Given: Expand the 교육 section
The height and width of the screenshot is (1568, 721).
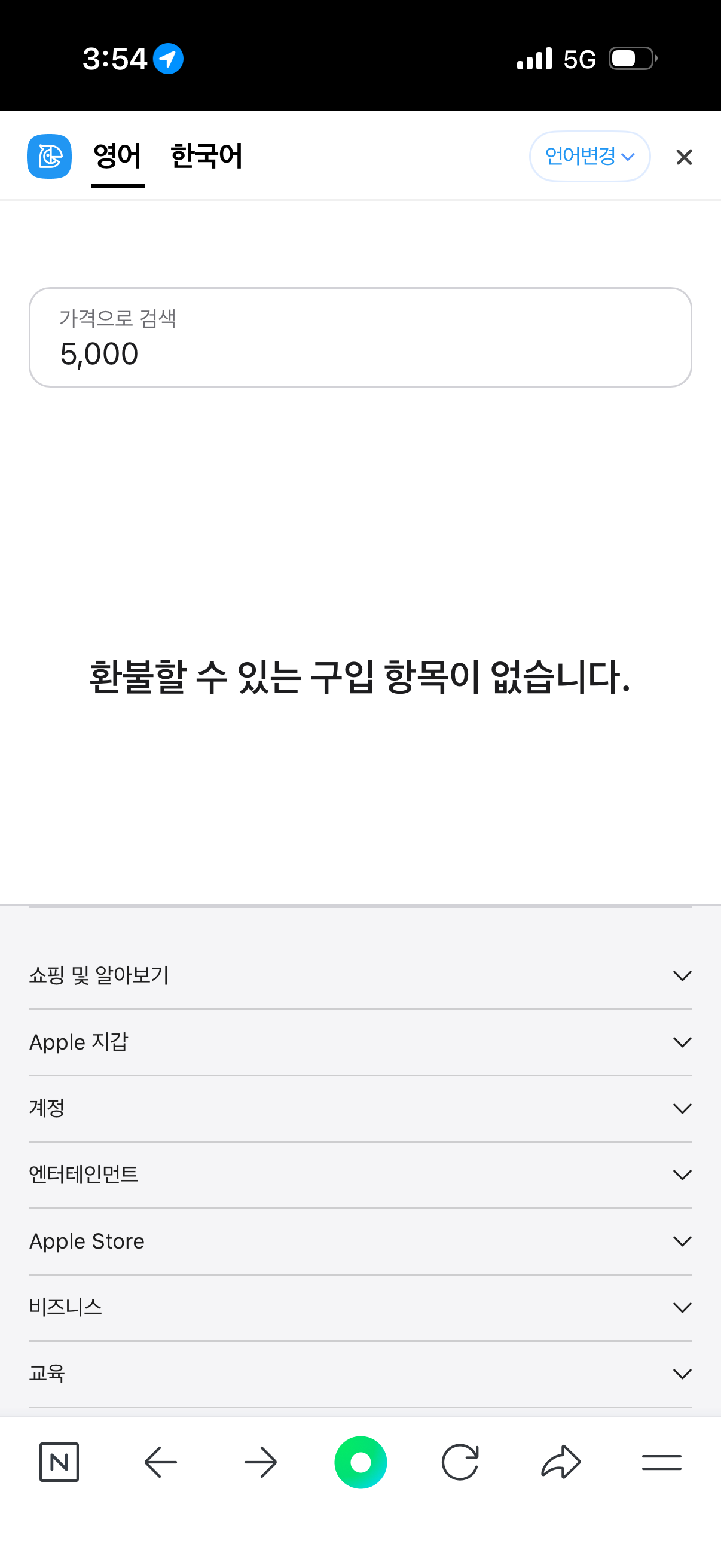Looking at the screenshot, I should point(360,1374).
